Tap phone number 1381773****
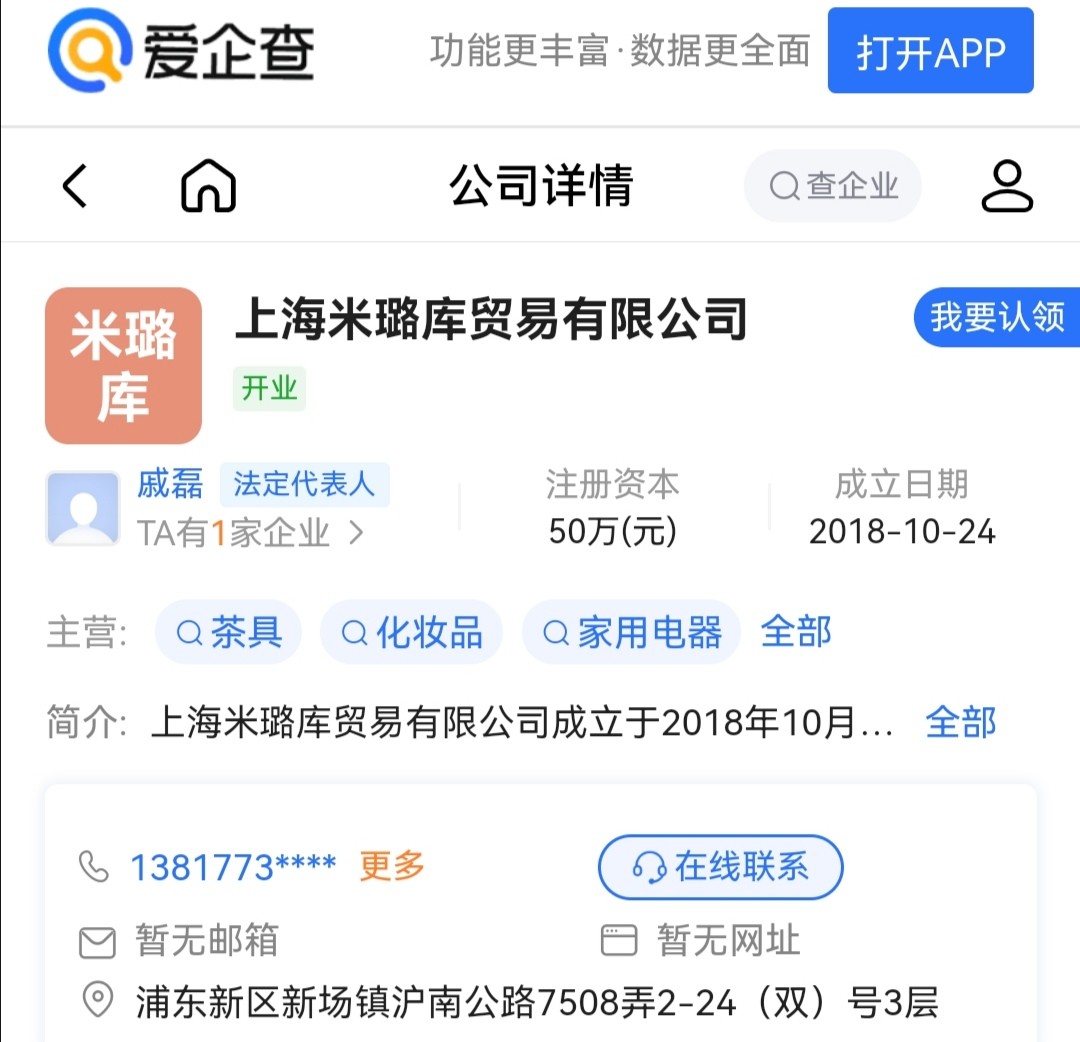 coord(233,866)
